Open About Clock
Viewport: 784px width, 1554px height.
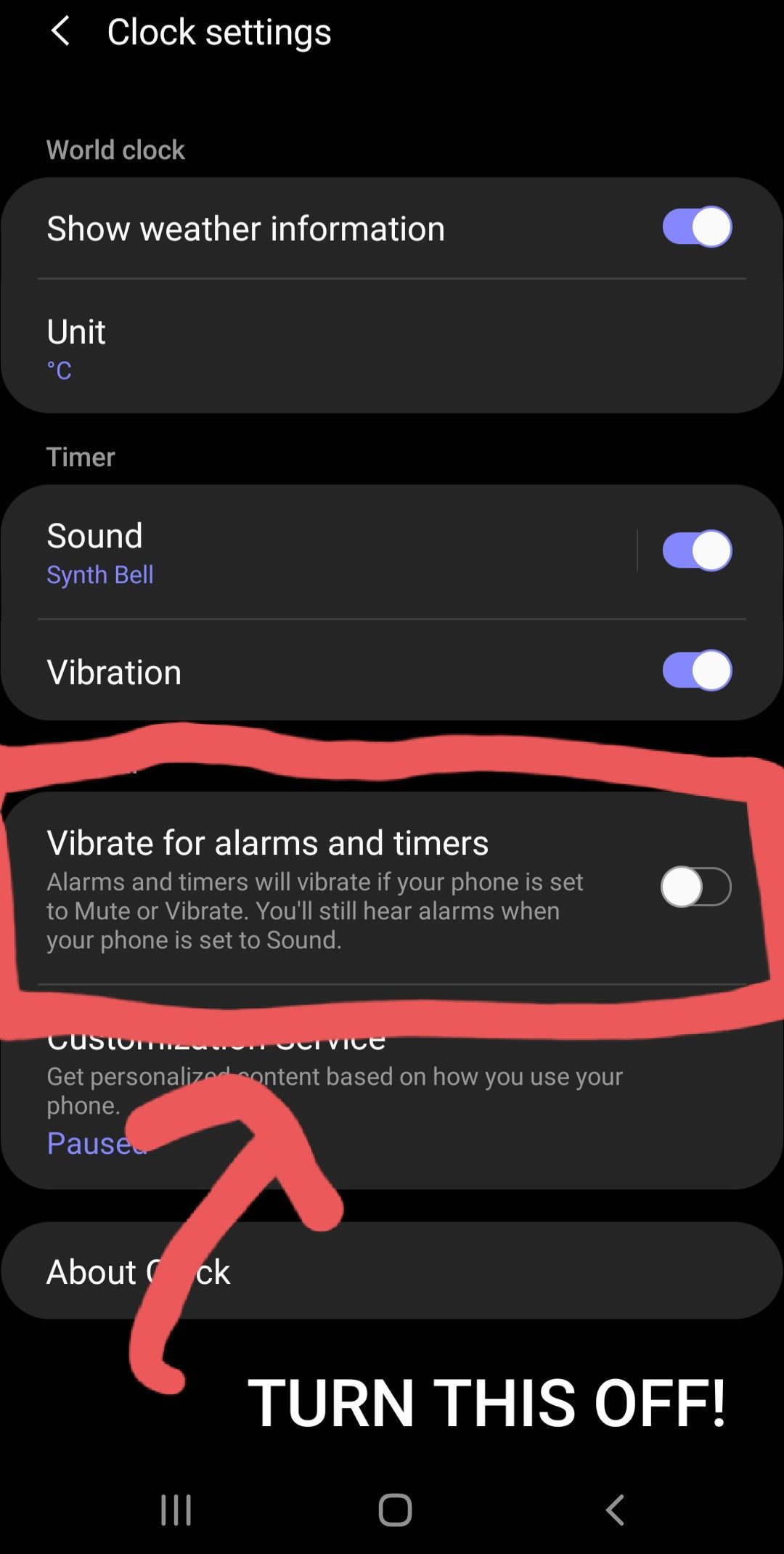coord(392,1271)
